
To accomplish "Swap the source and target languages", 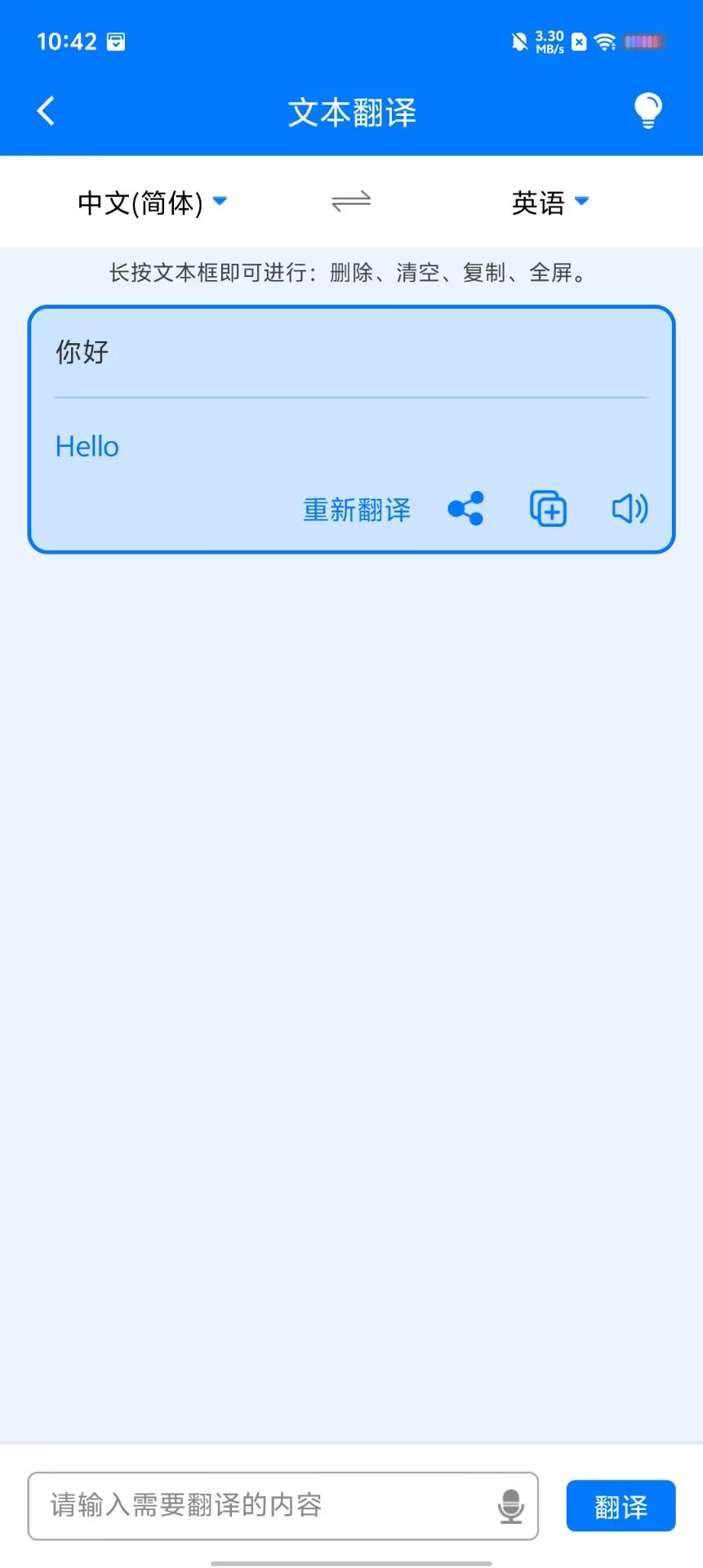I will [x=351, y=202].
